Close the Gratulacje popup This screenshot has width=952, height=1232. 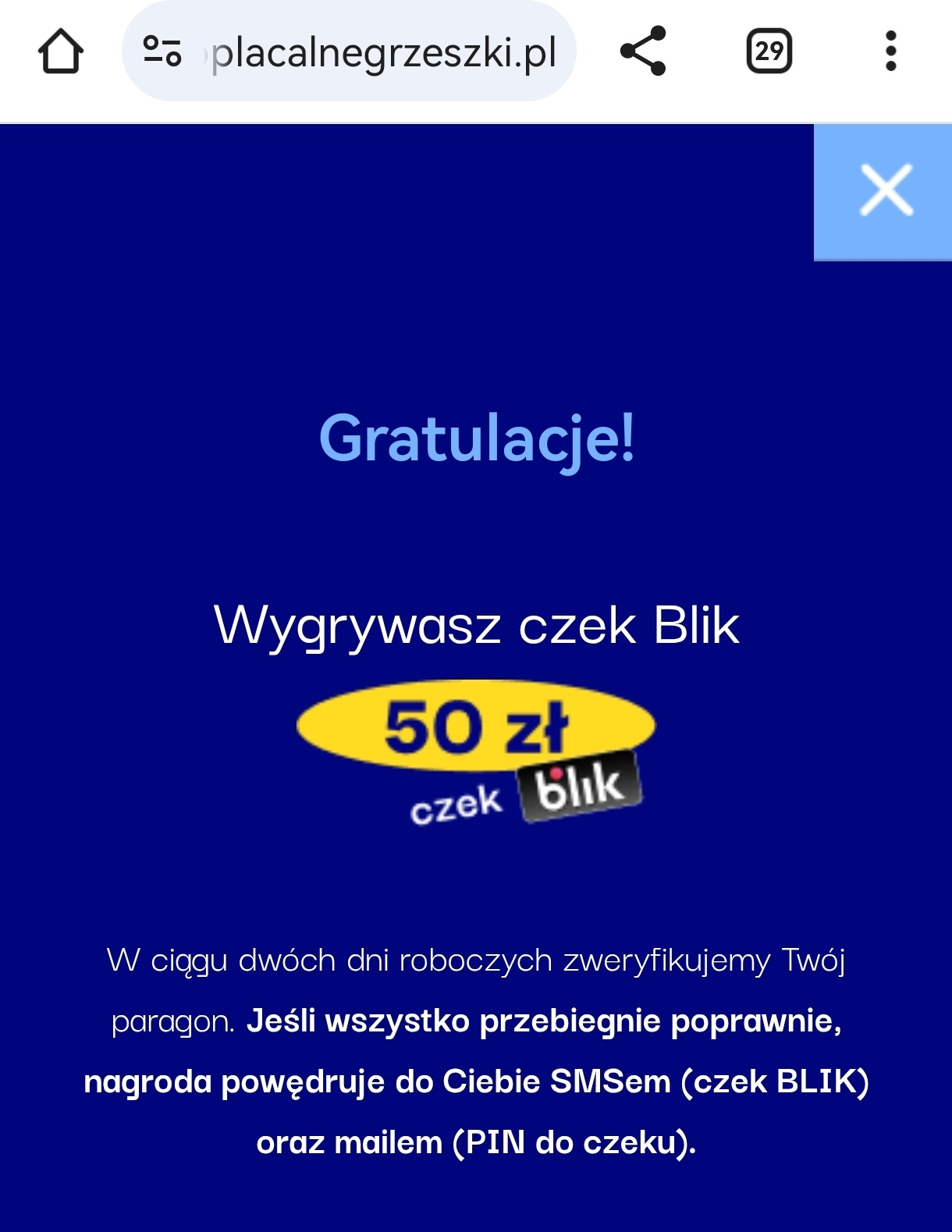tap(885, 190)
